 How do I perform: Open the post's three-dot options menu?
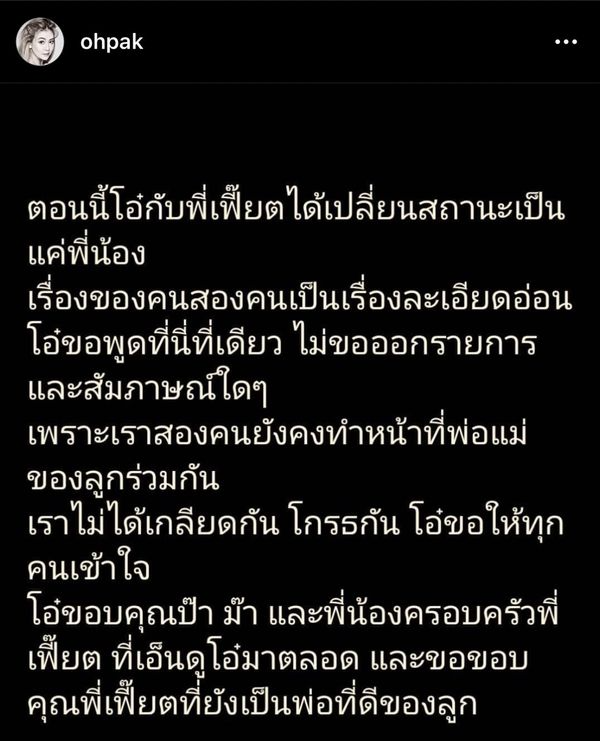point(565,42)
